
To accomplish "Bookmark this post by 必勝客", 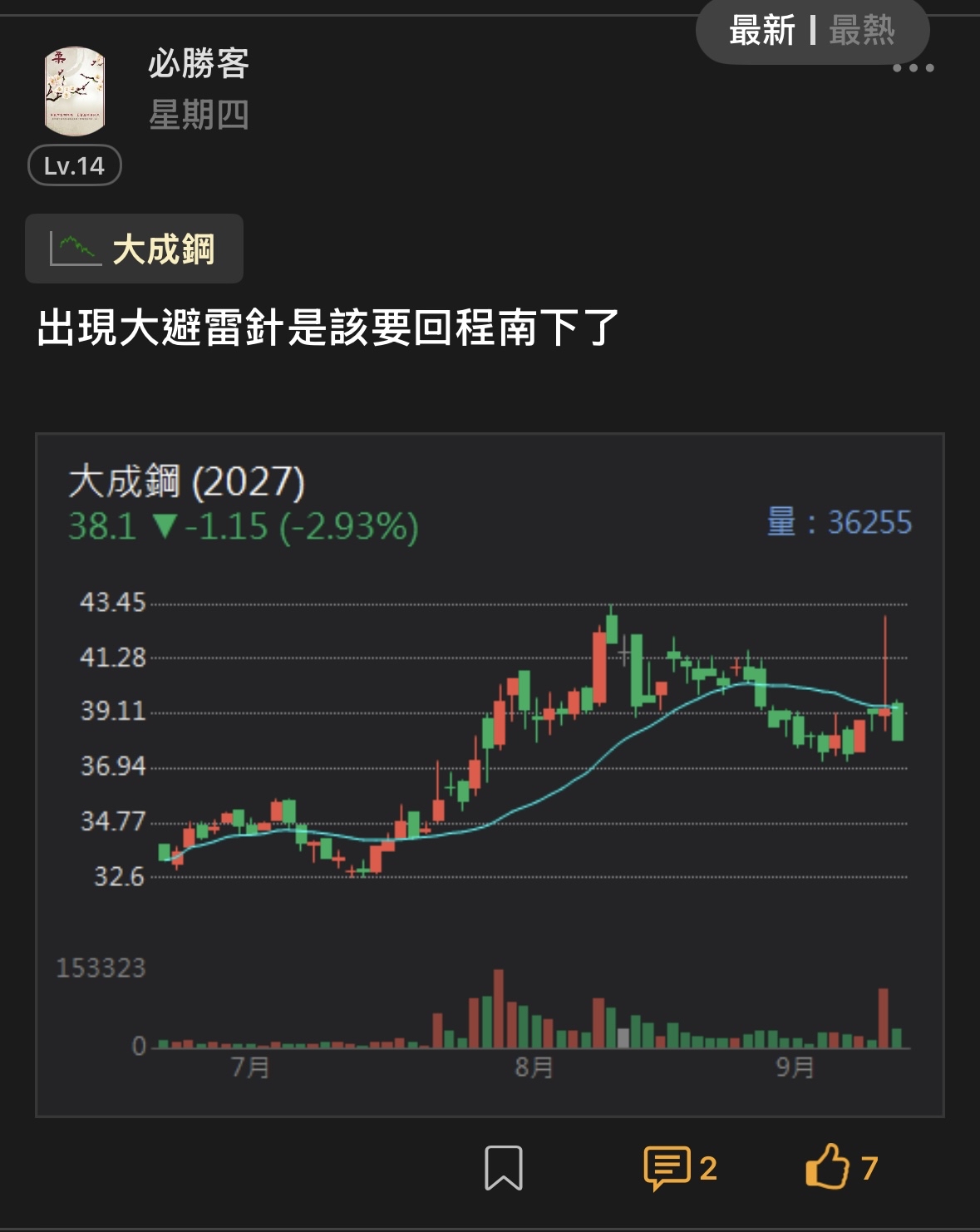I will (x=503, y=1168).
